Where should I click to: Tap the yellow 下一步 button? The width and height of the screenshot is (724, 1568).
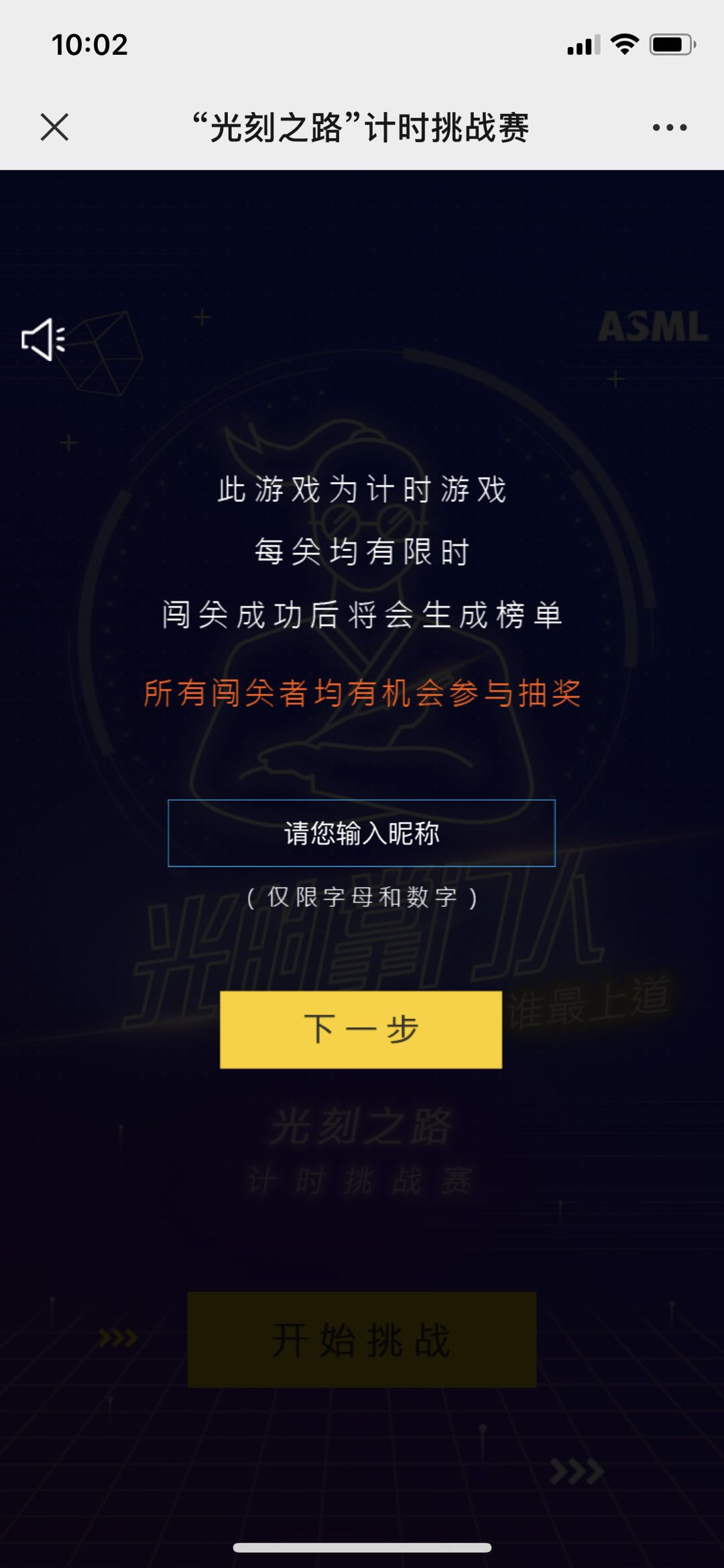point(361,1029)
